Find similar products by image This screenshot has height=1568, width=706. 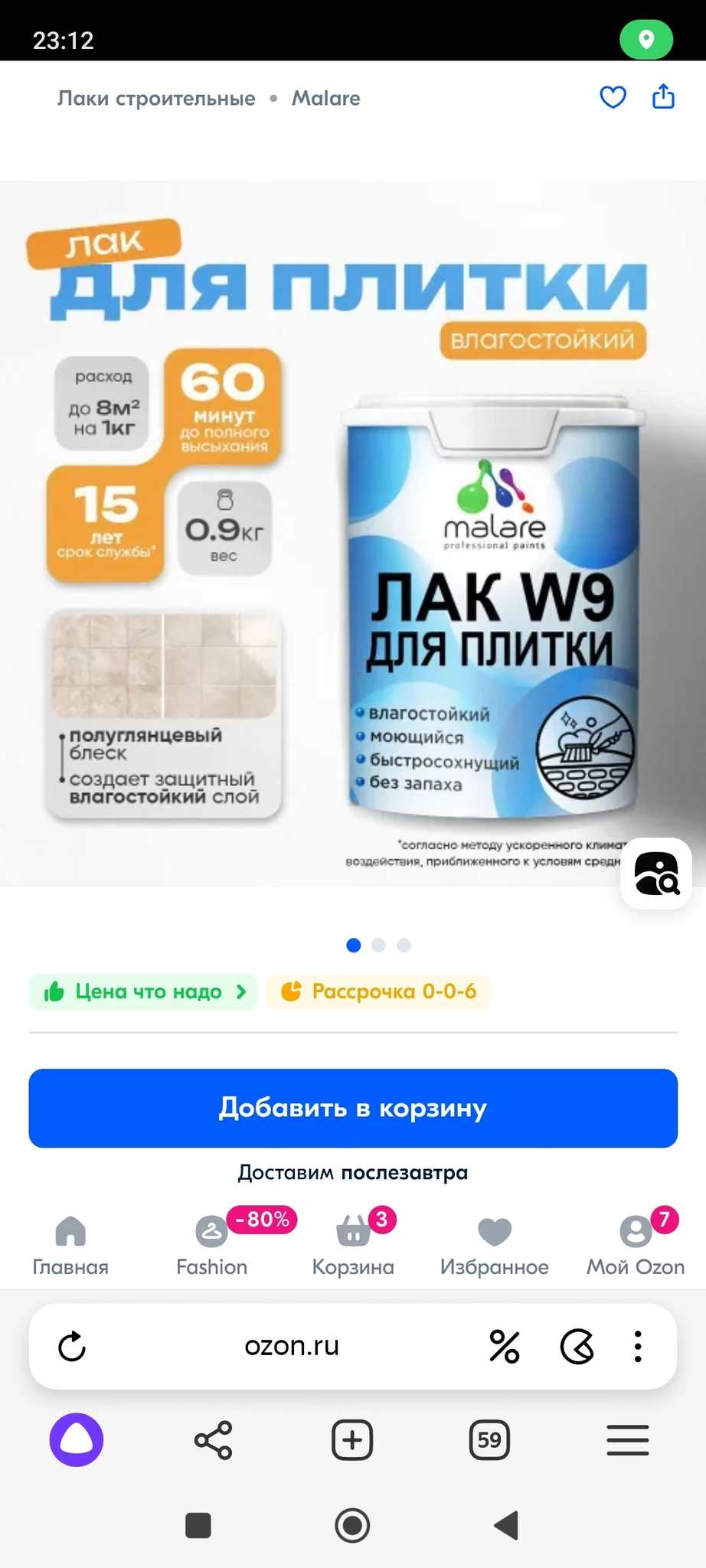point(656,874)
